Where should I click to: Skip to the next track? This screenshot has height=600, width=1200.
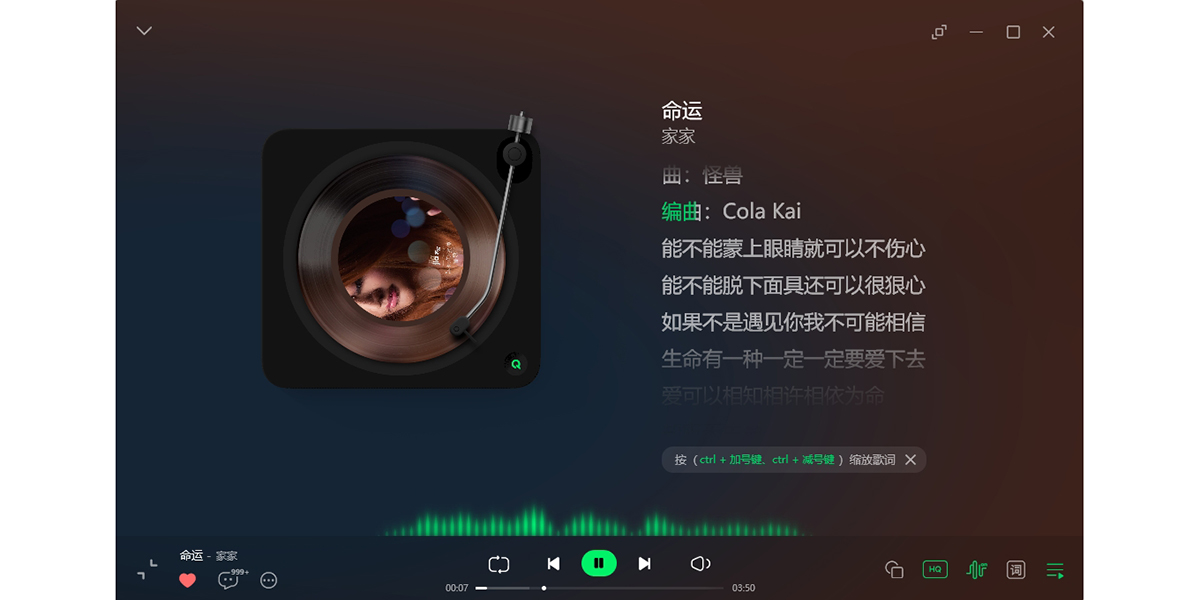pyautogui.click(x=645, y=564)
